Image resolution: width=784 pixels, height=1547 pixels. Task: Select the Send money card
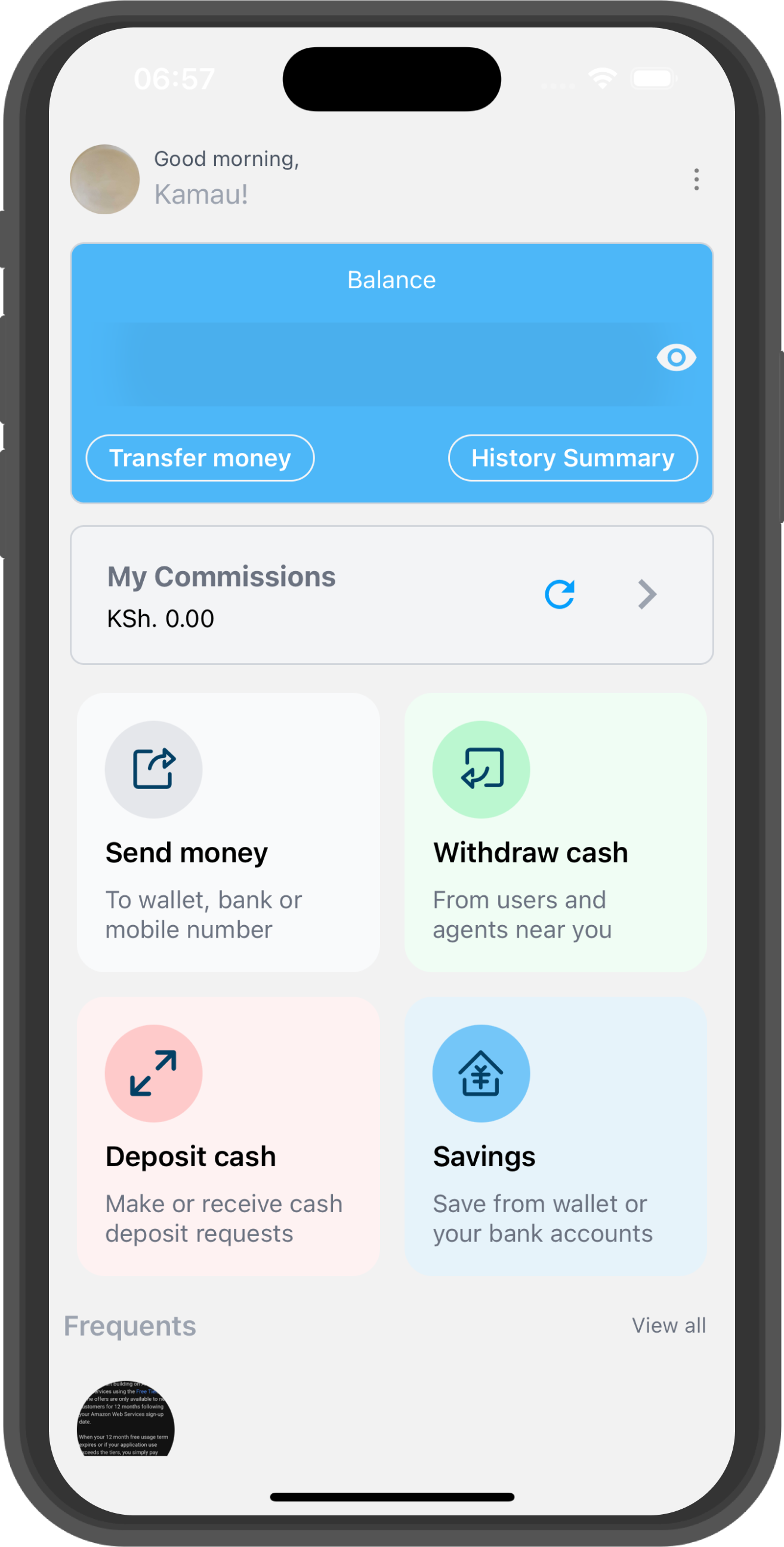[x=228, y=833]
